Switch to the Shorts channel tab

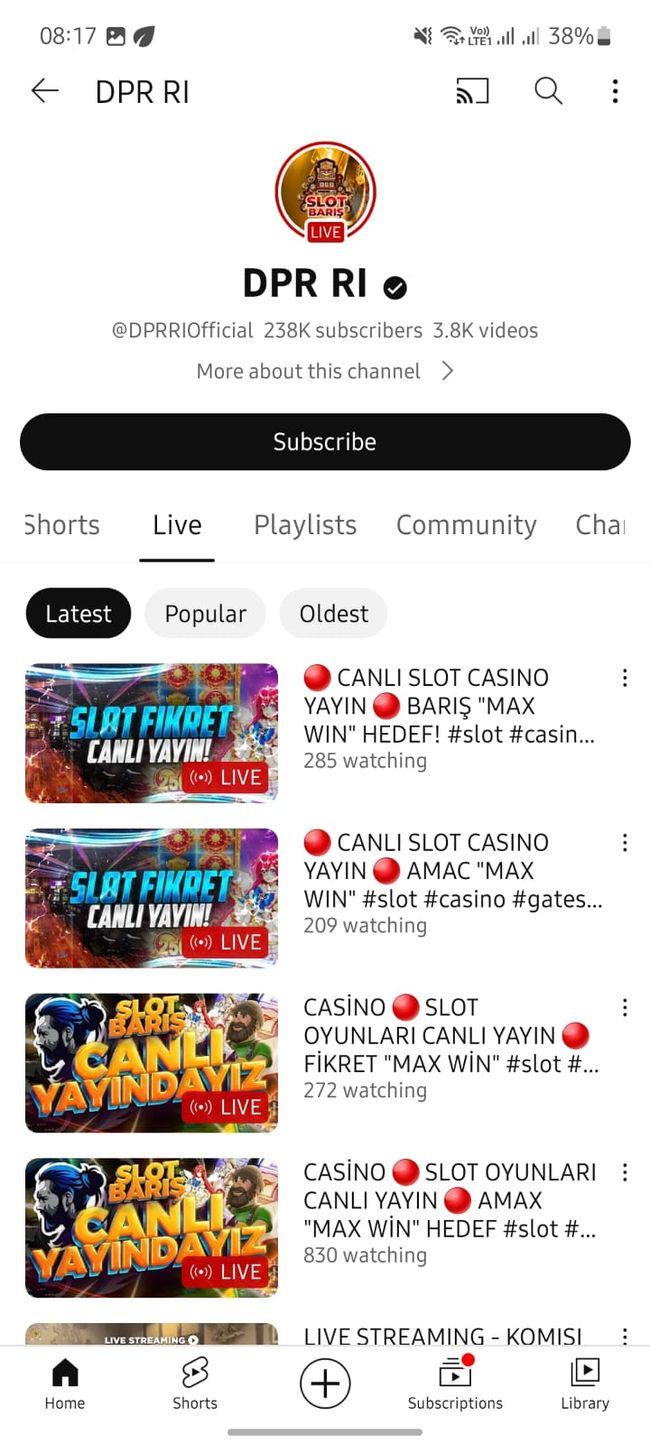tap(62, 525)
